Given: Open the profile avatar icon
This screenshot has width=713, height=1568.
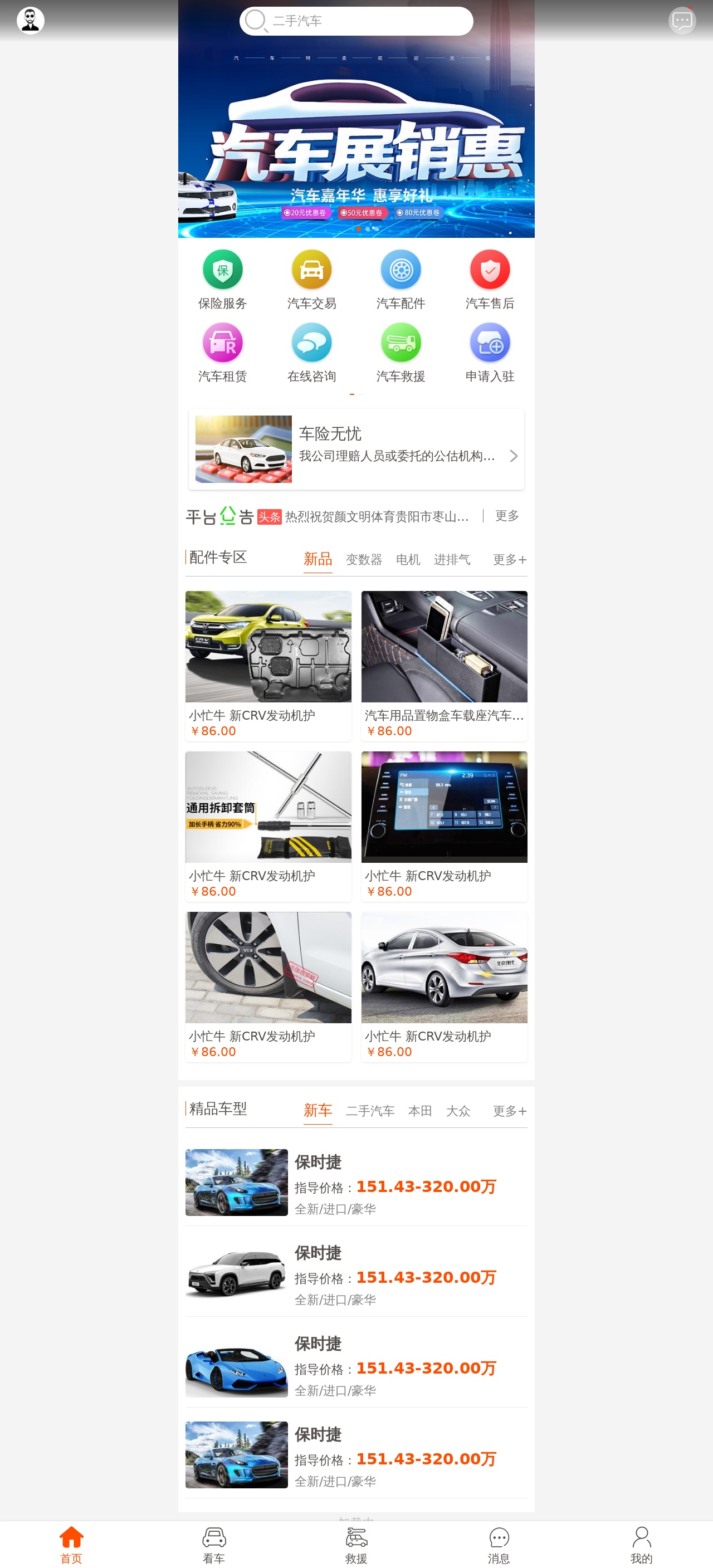Looking at the screenshot, I should point(30,21).
